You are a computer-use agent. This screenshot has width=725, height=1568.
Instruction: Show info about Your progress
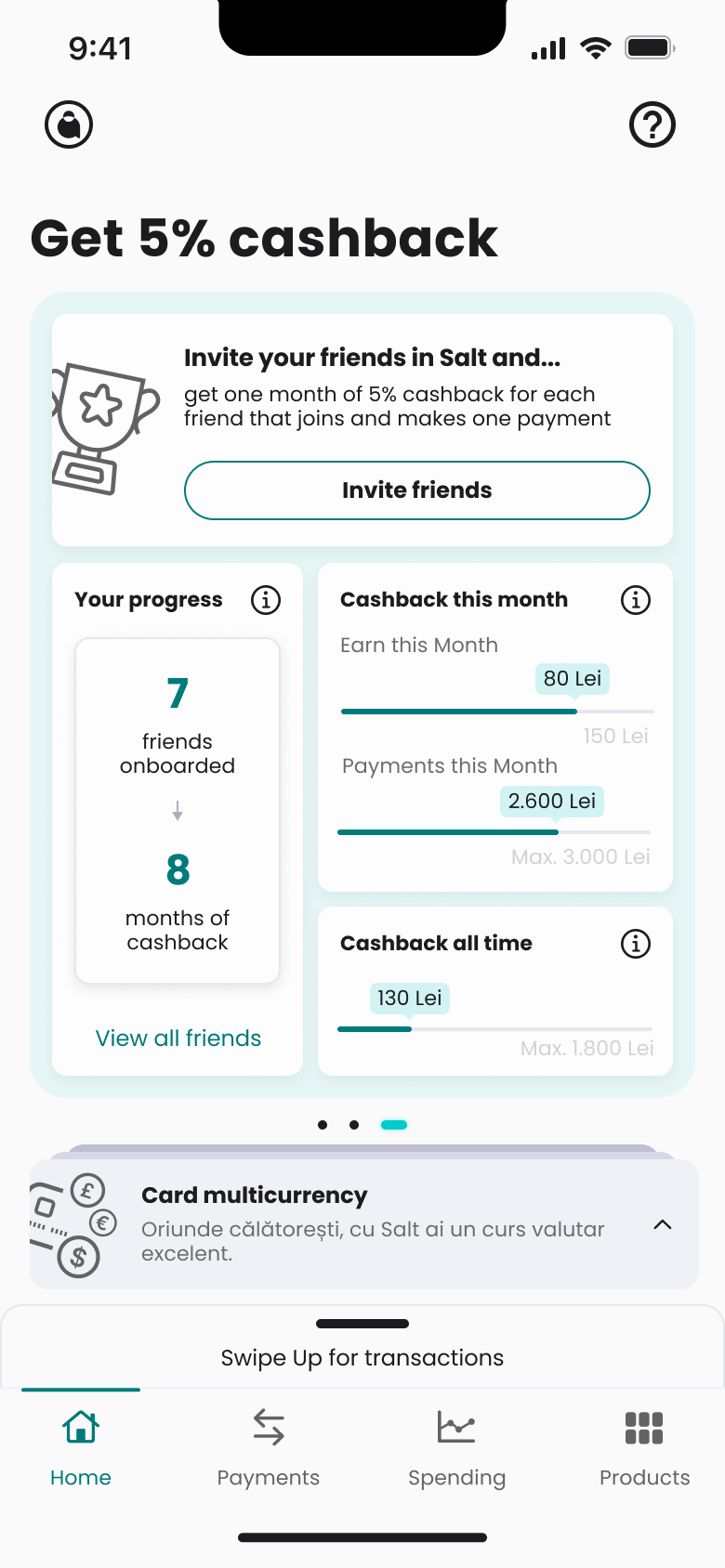coord(266,600)
